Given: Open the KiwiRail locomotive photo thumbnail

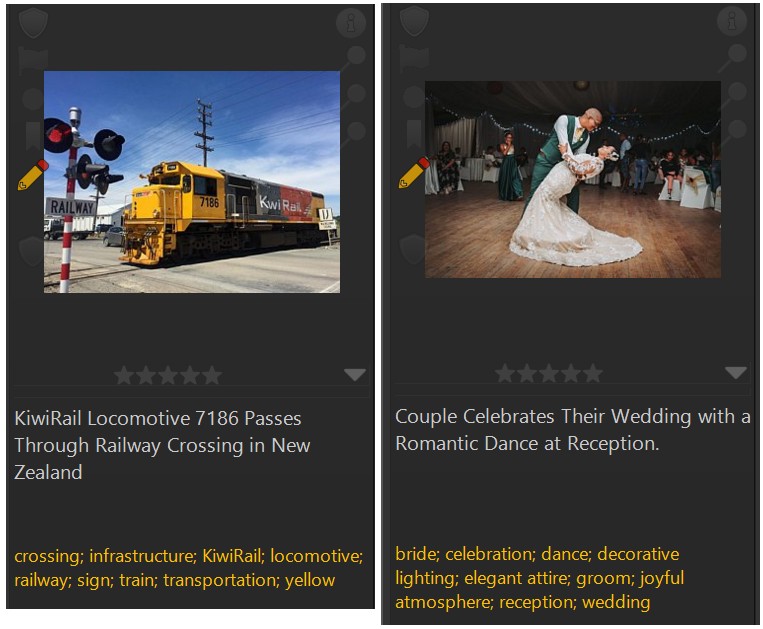Looking at the screenshot, I should (192, 181).
